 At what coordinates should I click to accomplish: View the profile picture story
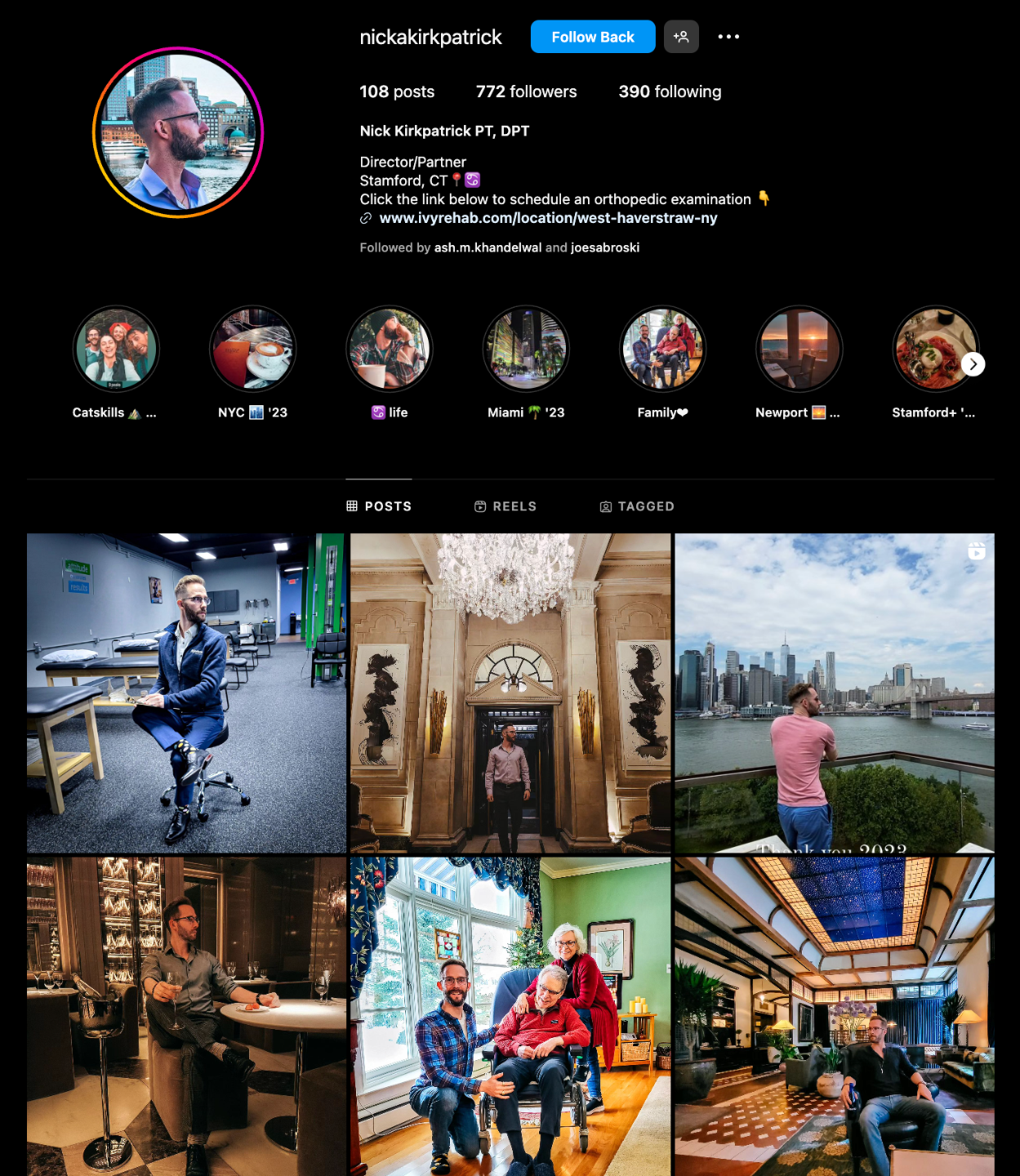[x=178, y=132]
